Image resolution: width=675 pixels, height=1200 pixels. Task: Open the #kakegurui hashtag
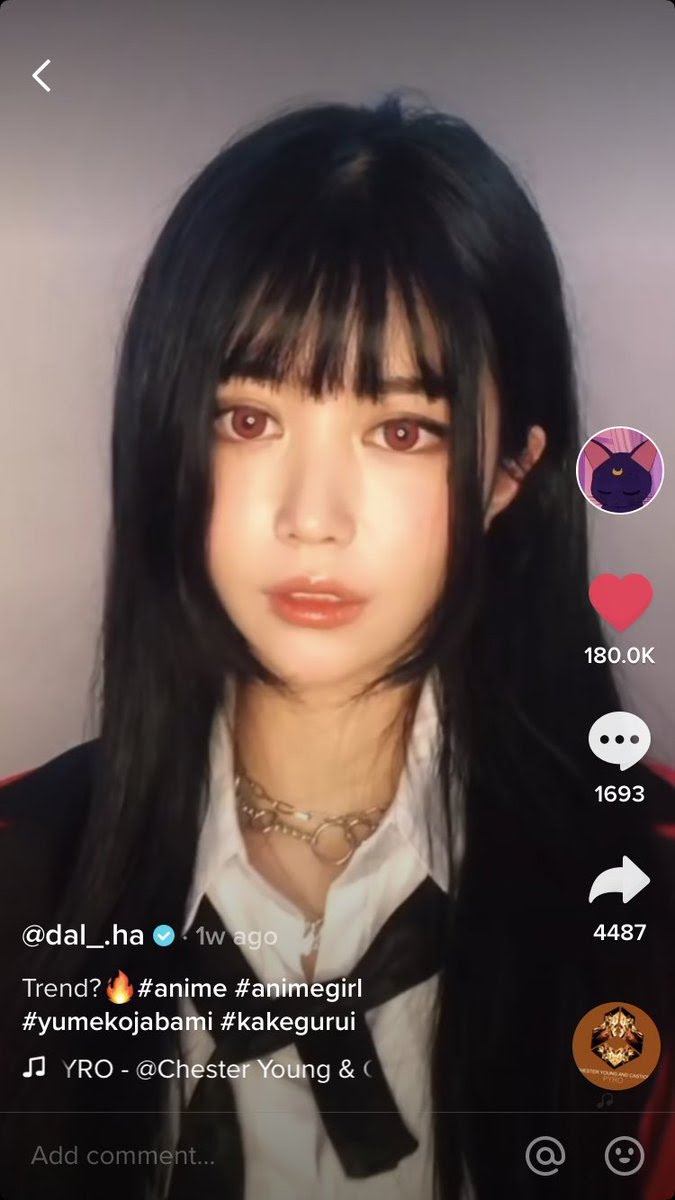pos(294,1023)
